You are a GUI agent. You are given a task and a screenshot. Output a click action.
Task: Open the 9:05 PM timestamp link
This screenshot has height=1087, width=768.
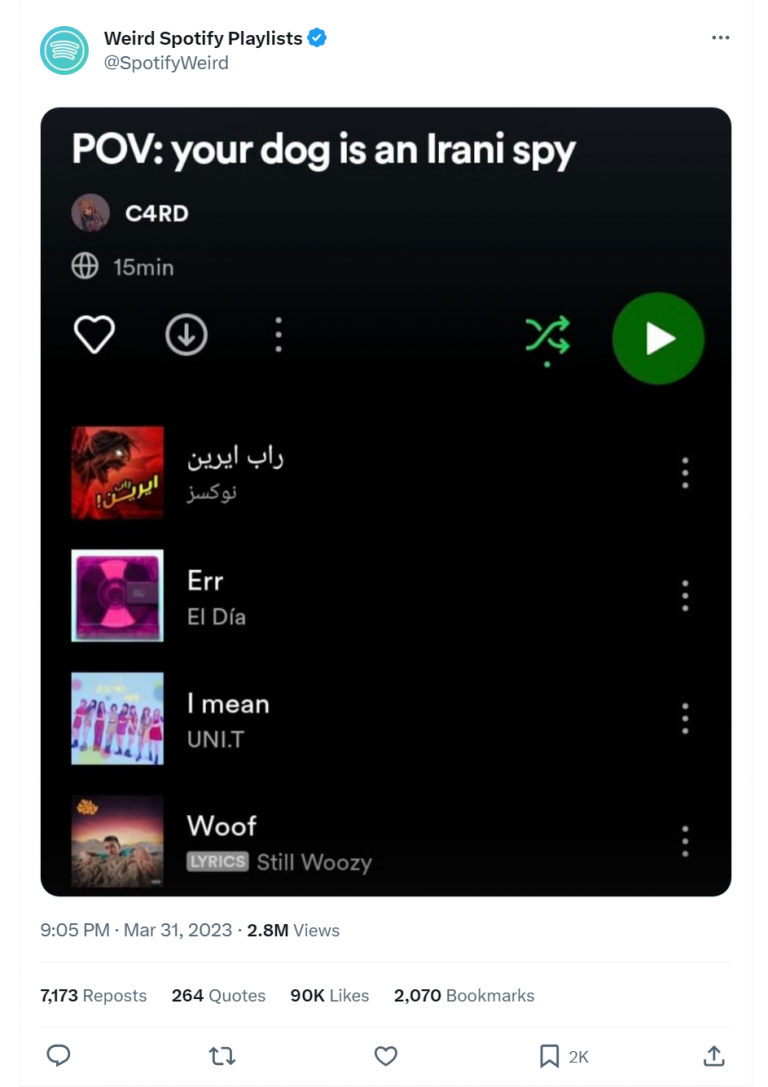point(74,930)
